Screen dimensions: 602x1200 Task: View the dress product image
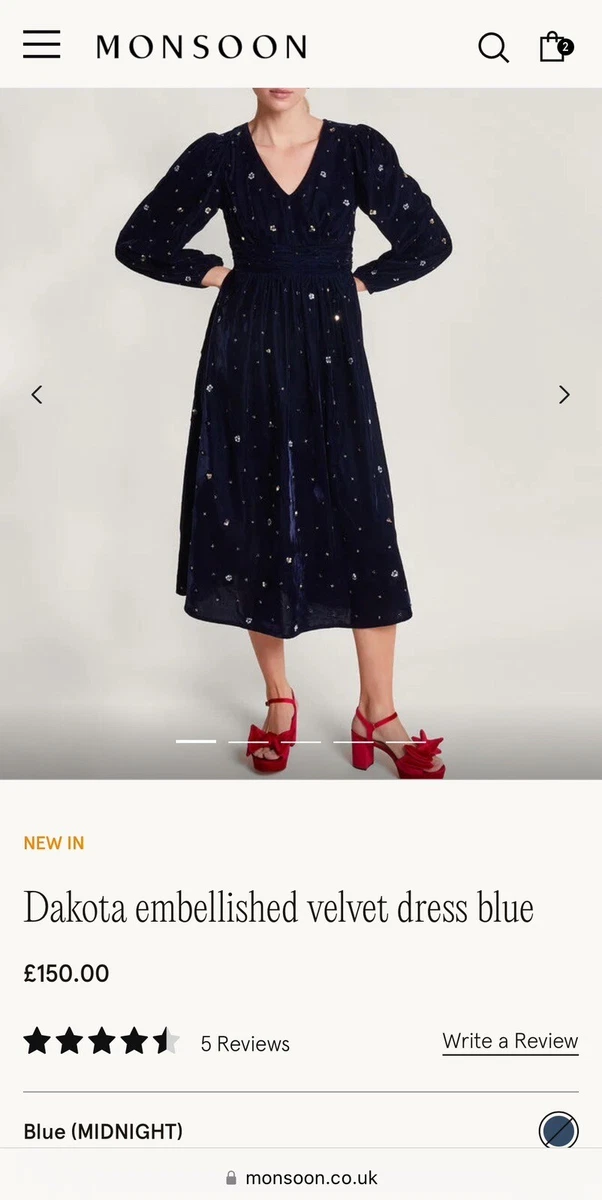click(x=301, y=433)
